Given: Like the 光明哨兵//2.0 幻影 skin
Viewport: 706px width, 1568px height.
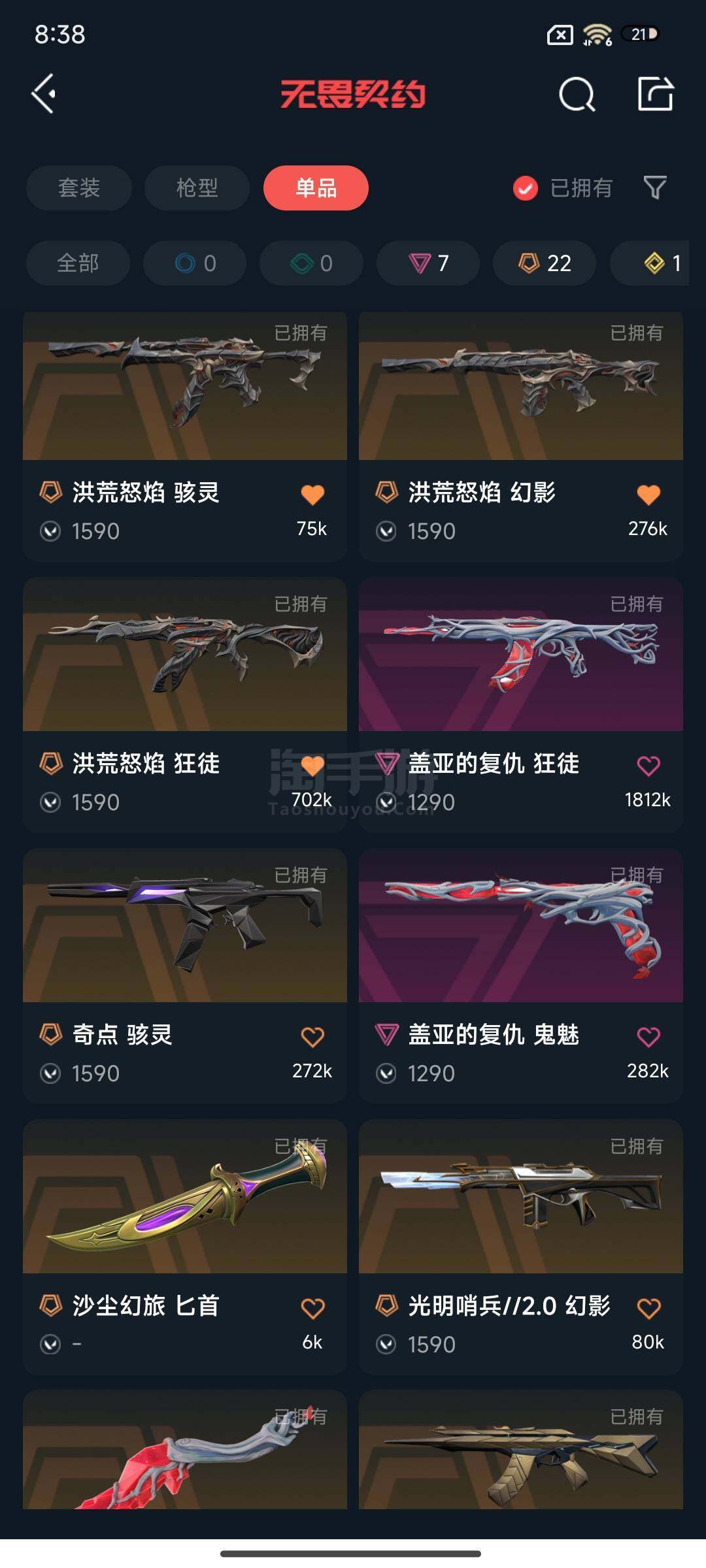Looking at the screenshot, I should (x=648, y=1308).
